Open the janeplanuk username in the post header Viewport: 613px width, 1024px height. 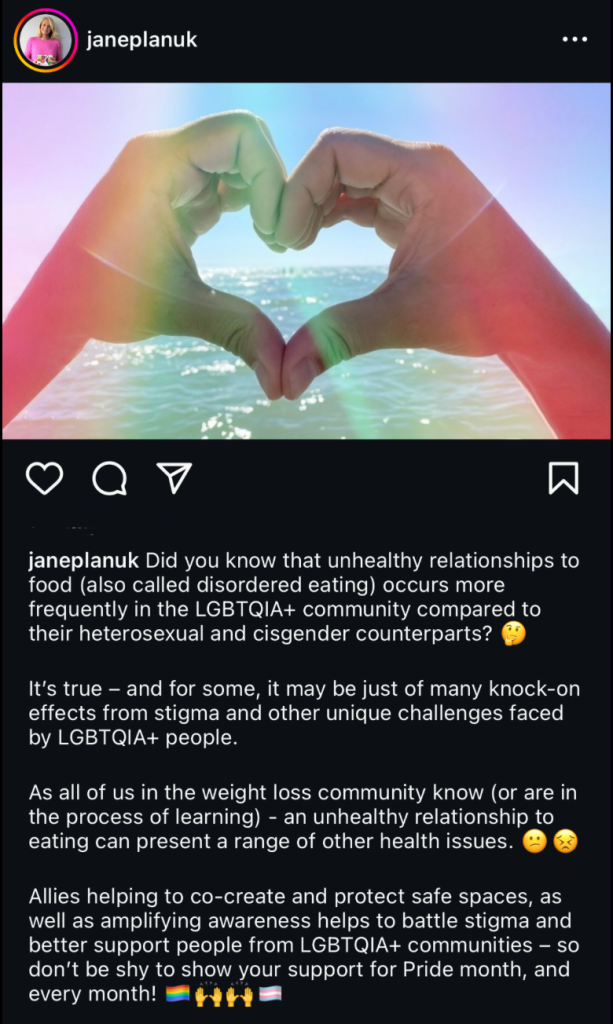[x=140, y=40]
